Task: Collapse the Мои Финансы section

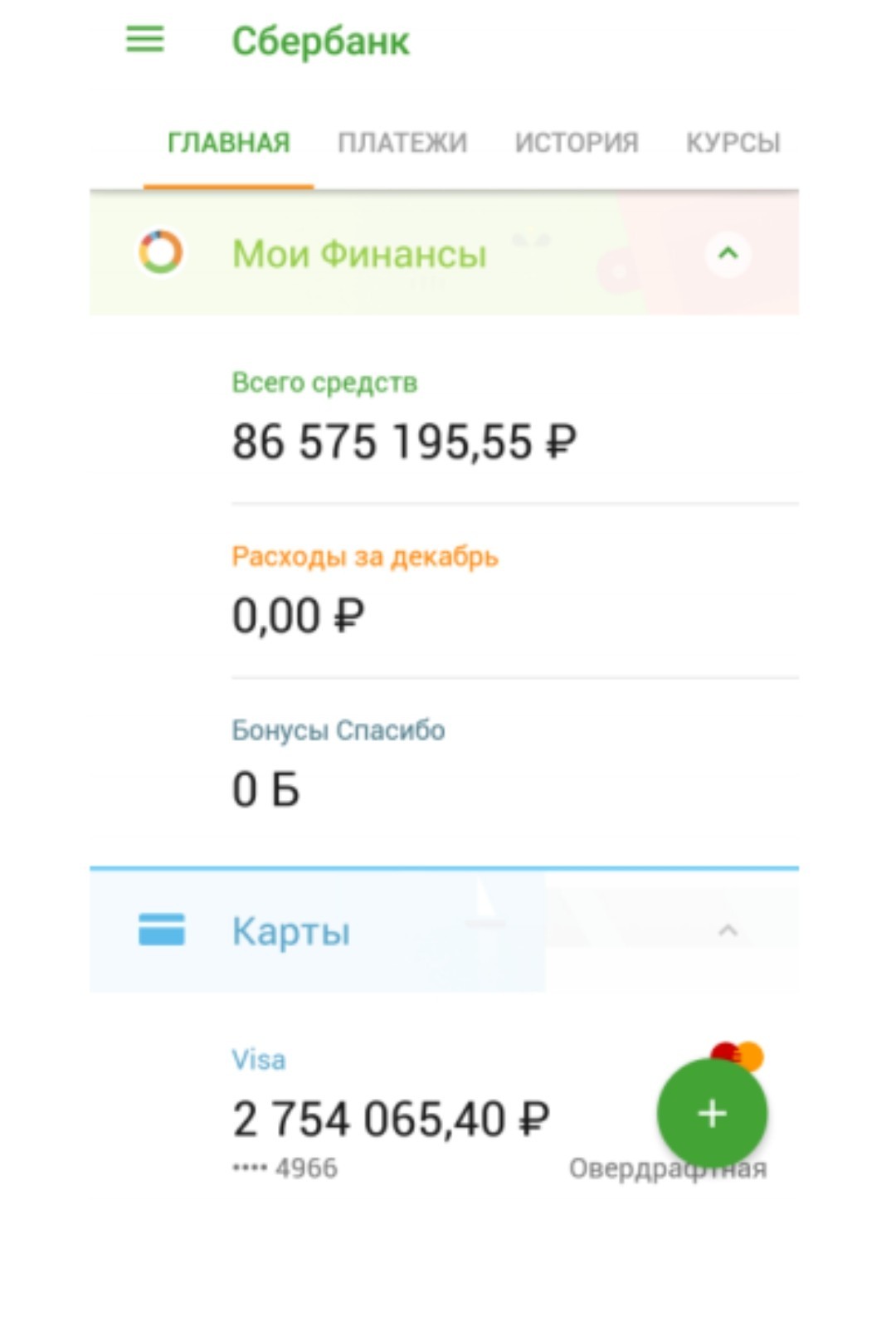Action: tap(728, 253)
